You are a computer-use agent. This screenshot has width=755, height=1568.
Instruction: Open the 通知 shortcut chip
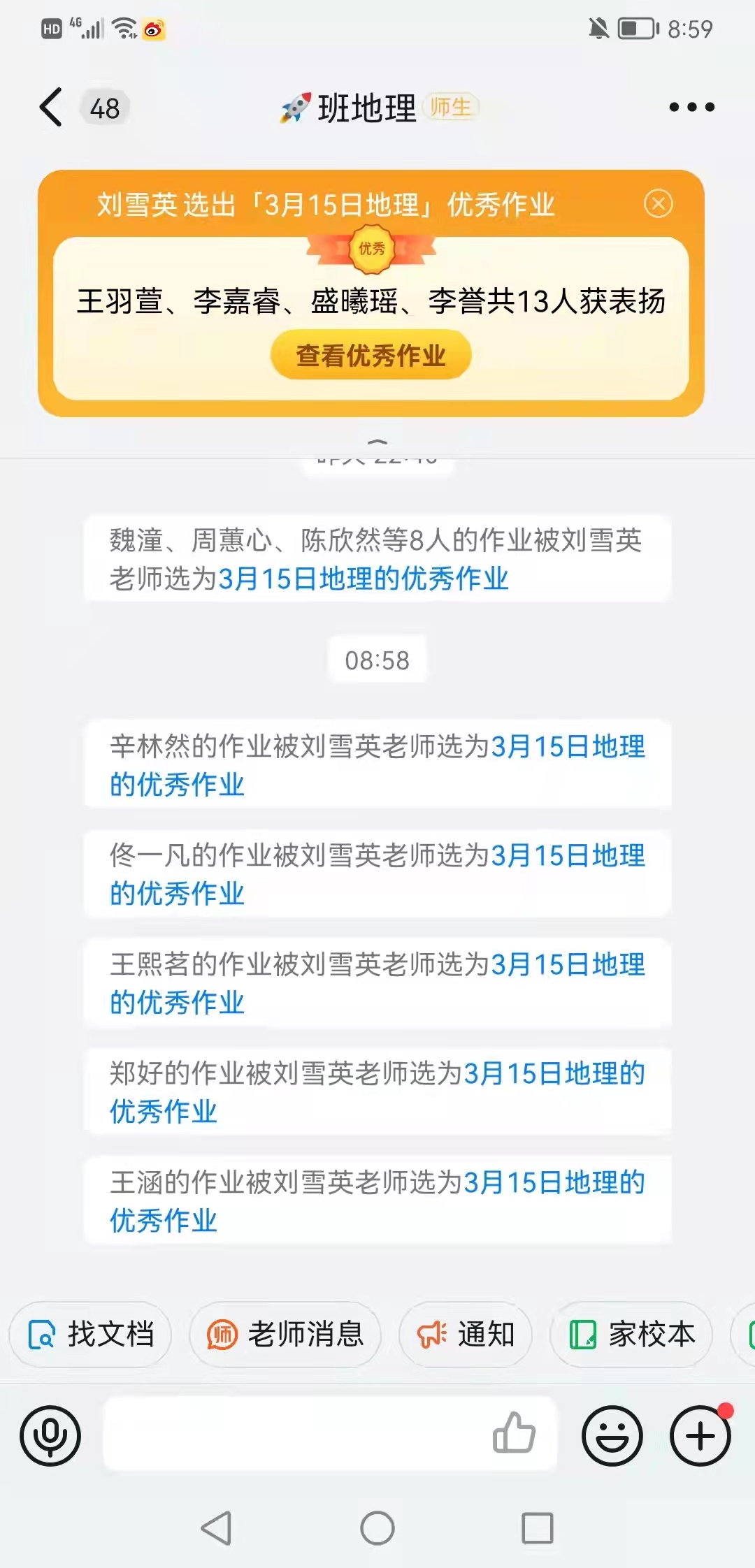(x=466, y=1335)
